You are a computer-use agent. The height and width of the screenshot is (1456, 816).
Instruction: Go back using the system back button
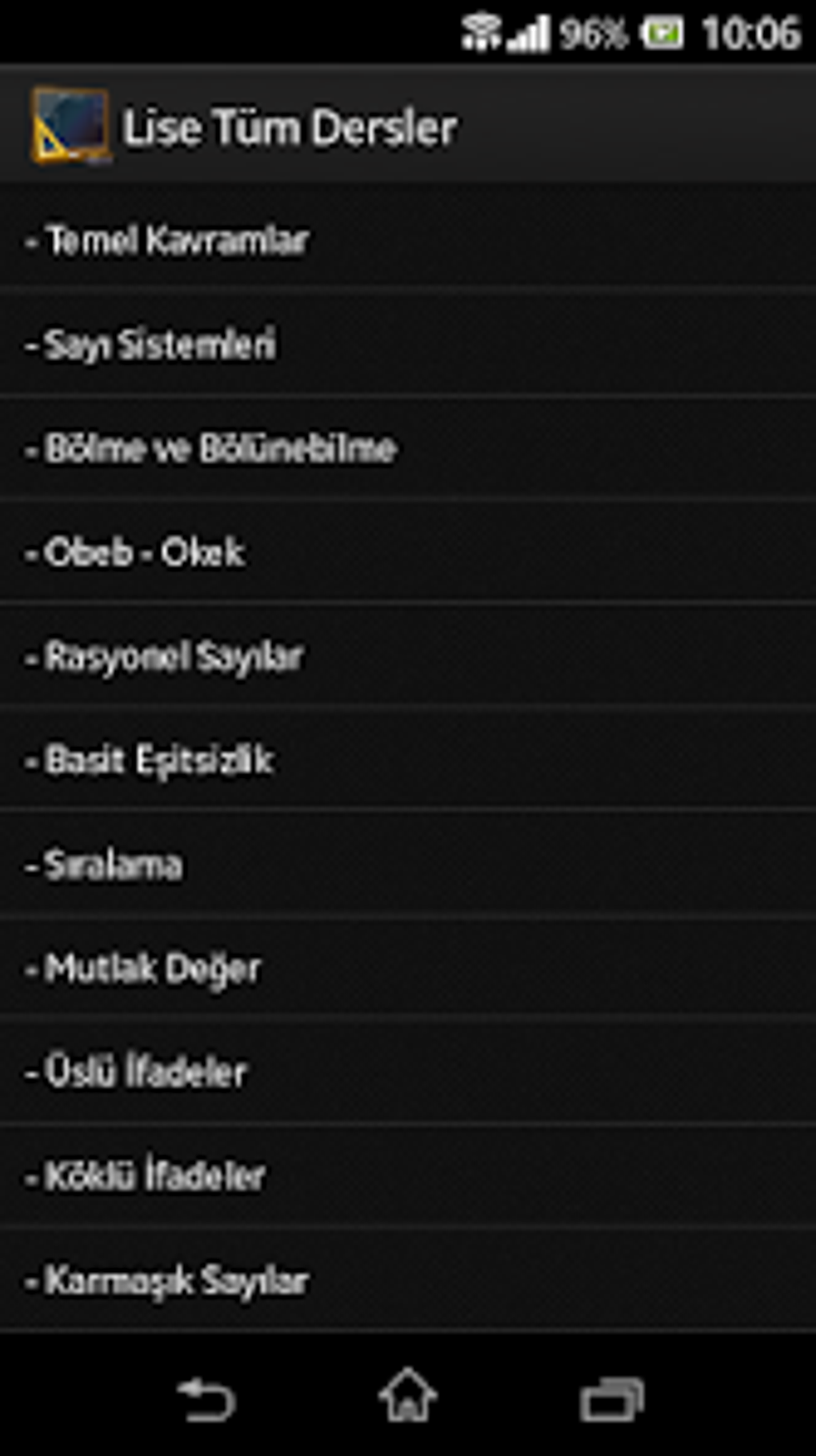point(205,1399)
